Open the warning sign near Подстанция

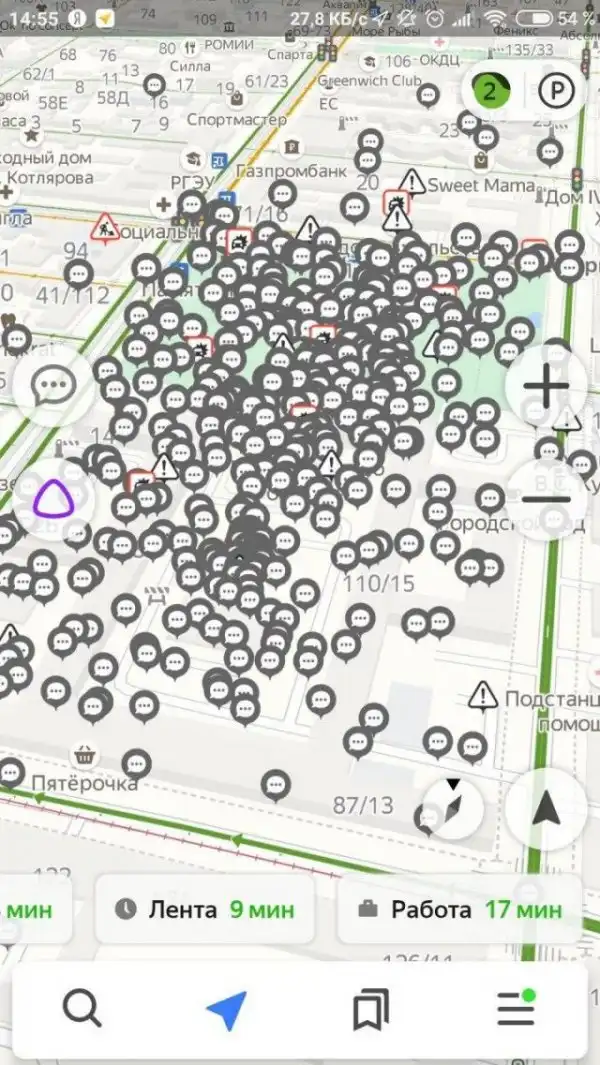(x=484, y=694)
